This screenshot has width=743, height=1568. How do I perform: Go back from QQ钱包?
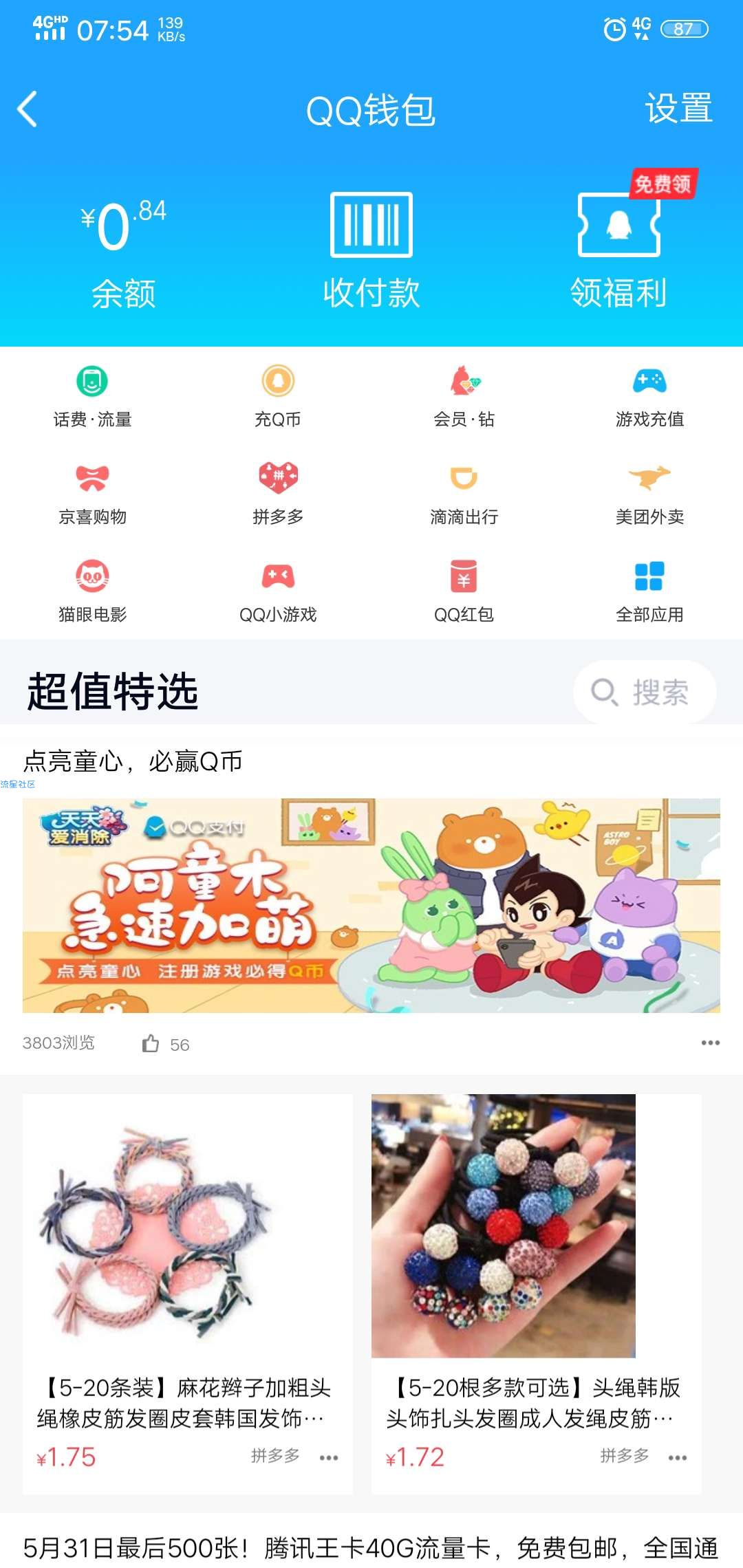28,109
